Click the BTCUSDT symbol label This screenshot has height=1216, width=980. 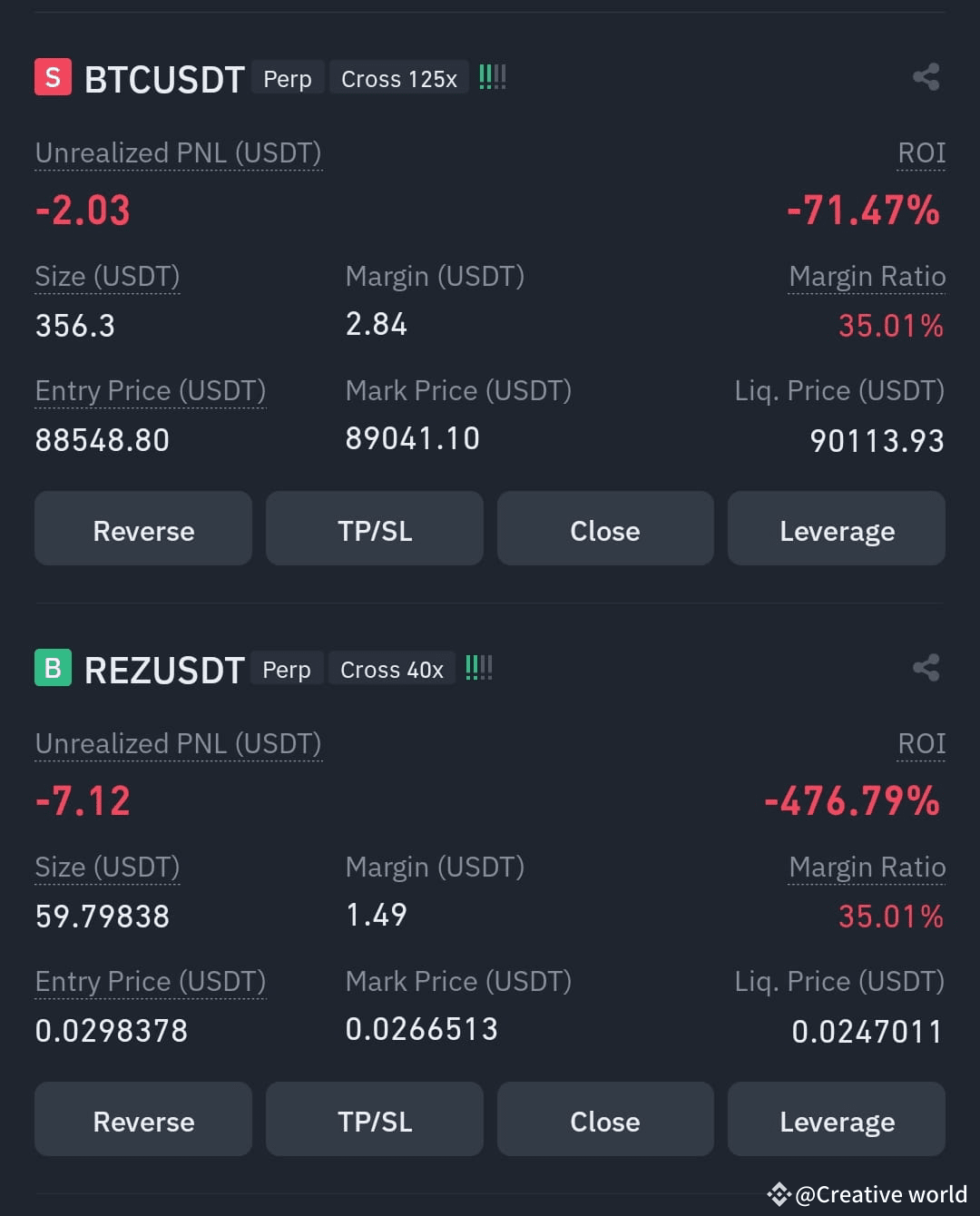coord(164,78)
